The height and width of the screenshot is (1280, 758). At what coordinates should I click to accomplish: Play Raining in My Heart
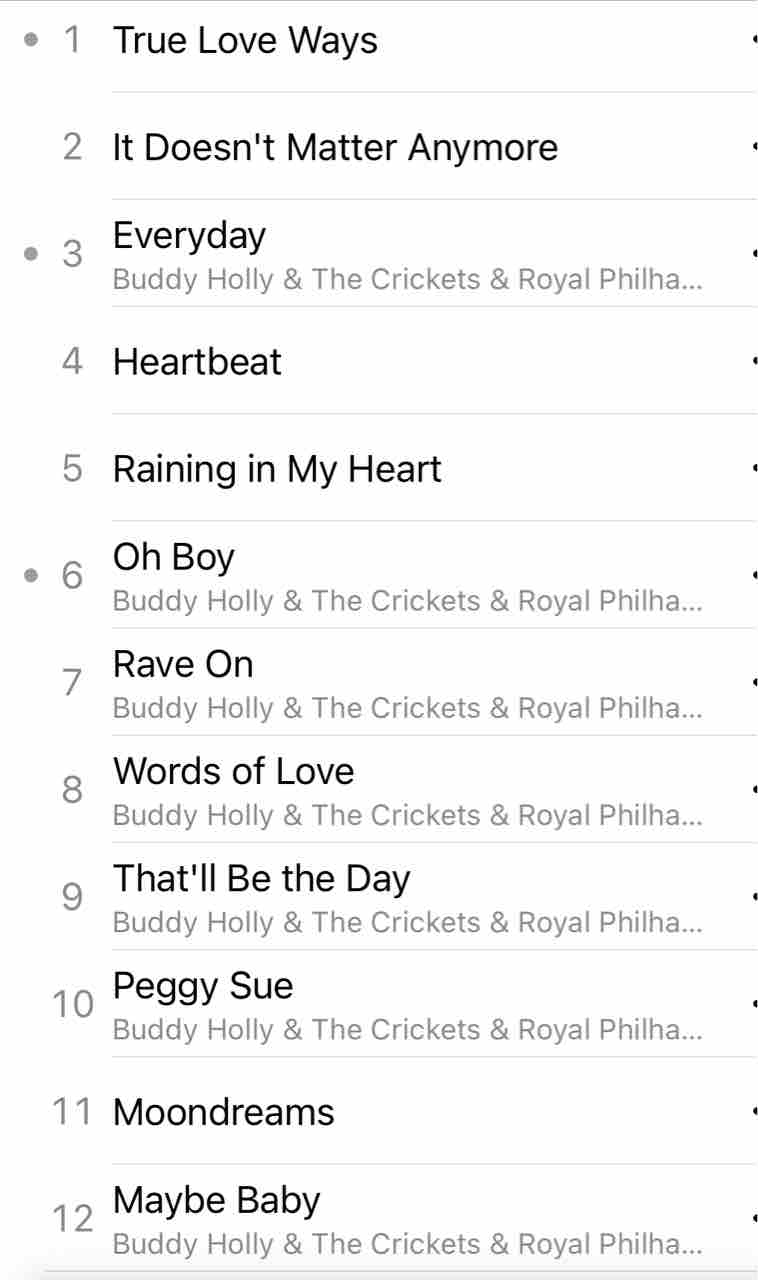[379, 467]
